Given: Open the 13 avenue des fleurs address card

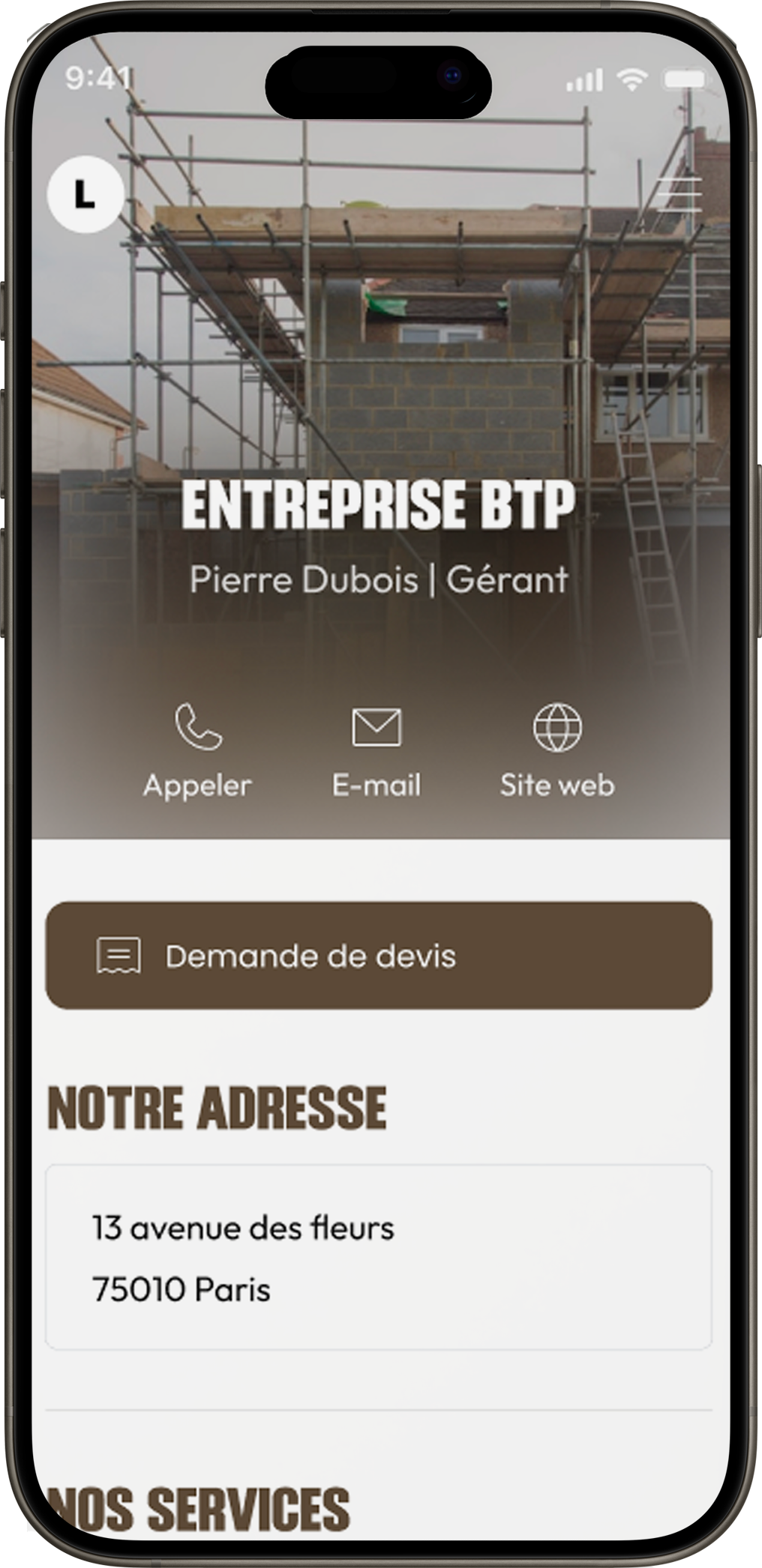Looking at the screenshot, I should pyautogui.click(x=379, y=1258).
